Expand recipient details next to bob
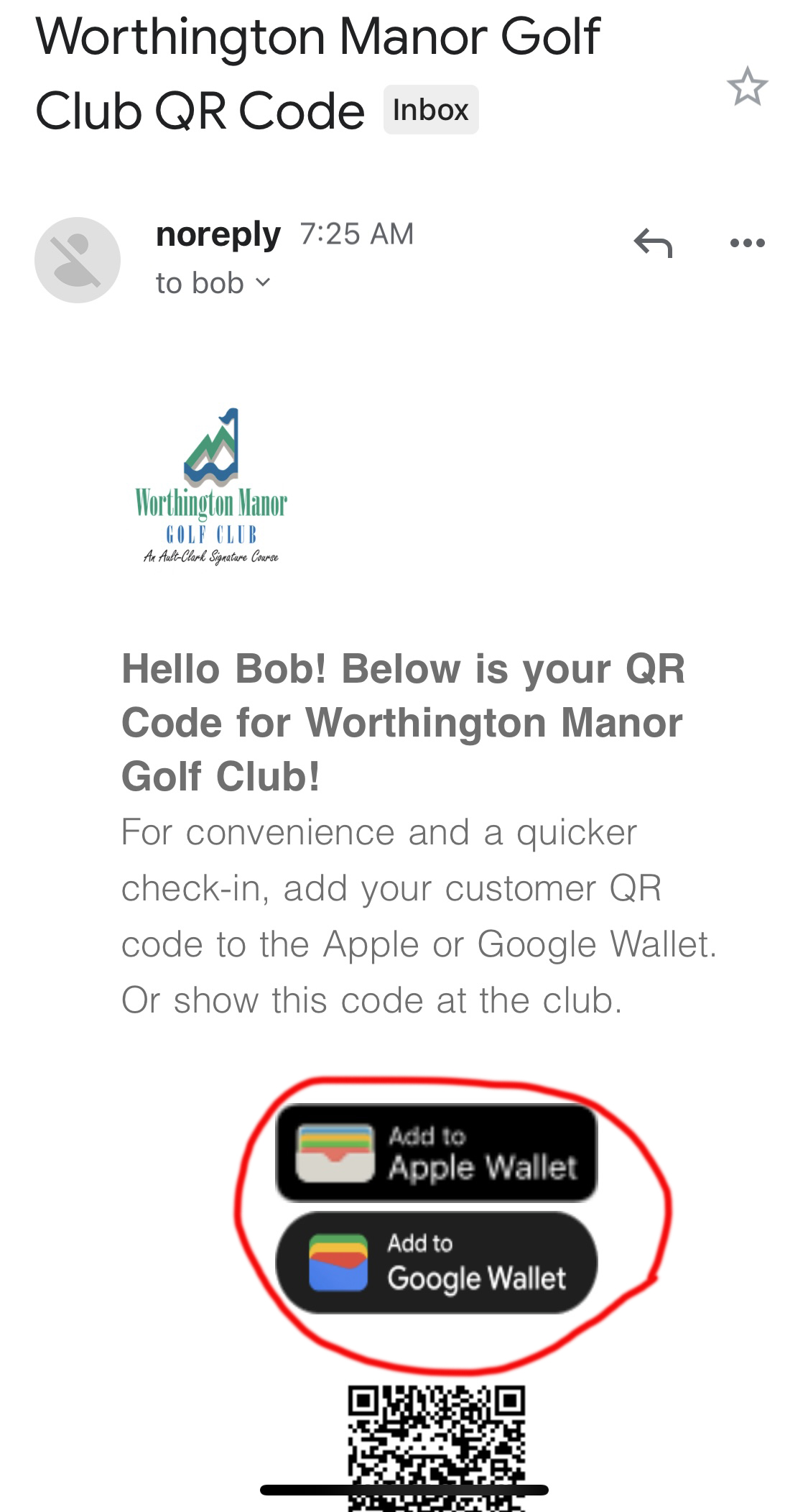Viewport: 808px width, 1512px height. (x=263, y=283)
